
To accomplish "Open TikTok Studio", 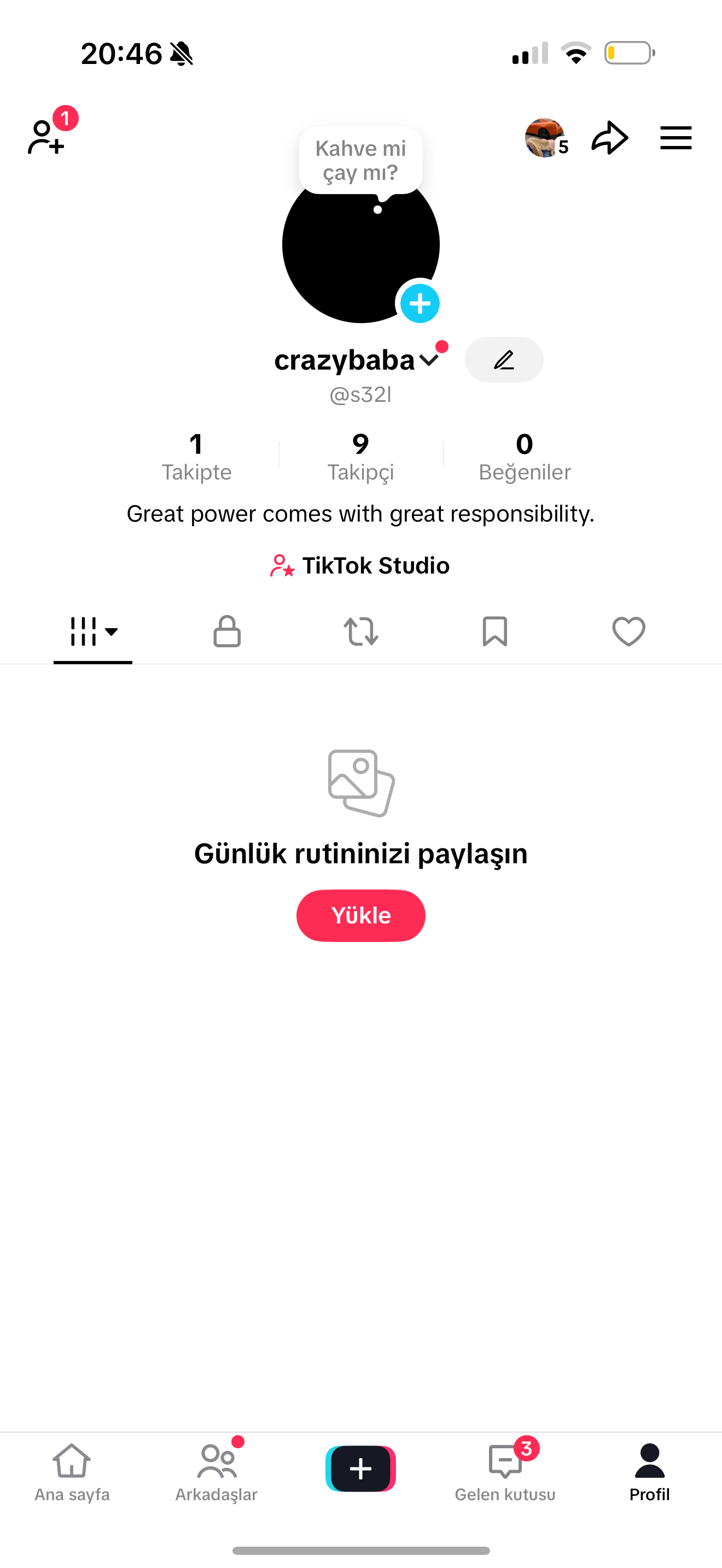I will (x=360, y=565).
